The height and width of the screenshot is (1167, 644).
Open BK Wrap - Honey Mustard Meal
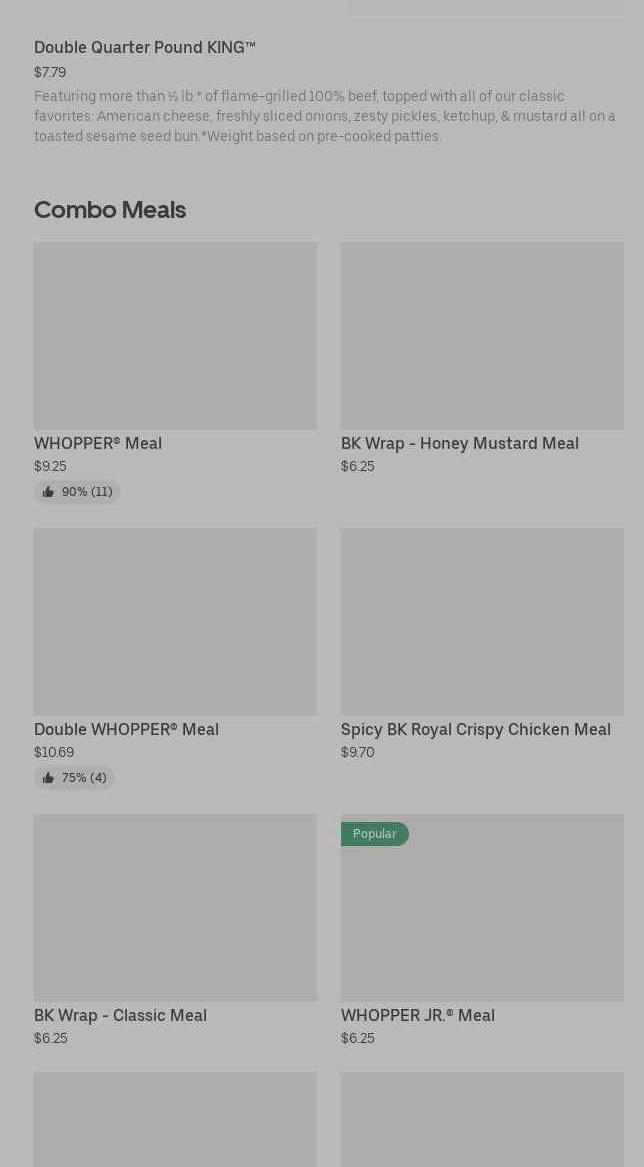click(x=482, y=358)
